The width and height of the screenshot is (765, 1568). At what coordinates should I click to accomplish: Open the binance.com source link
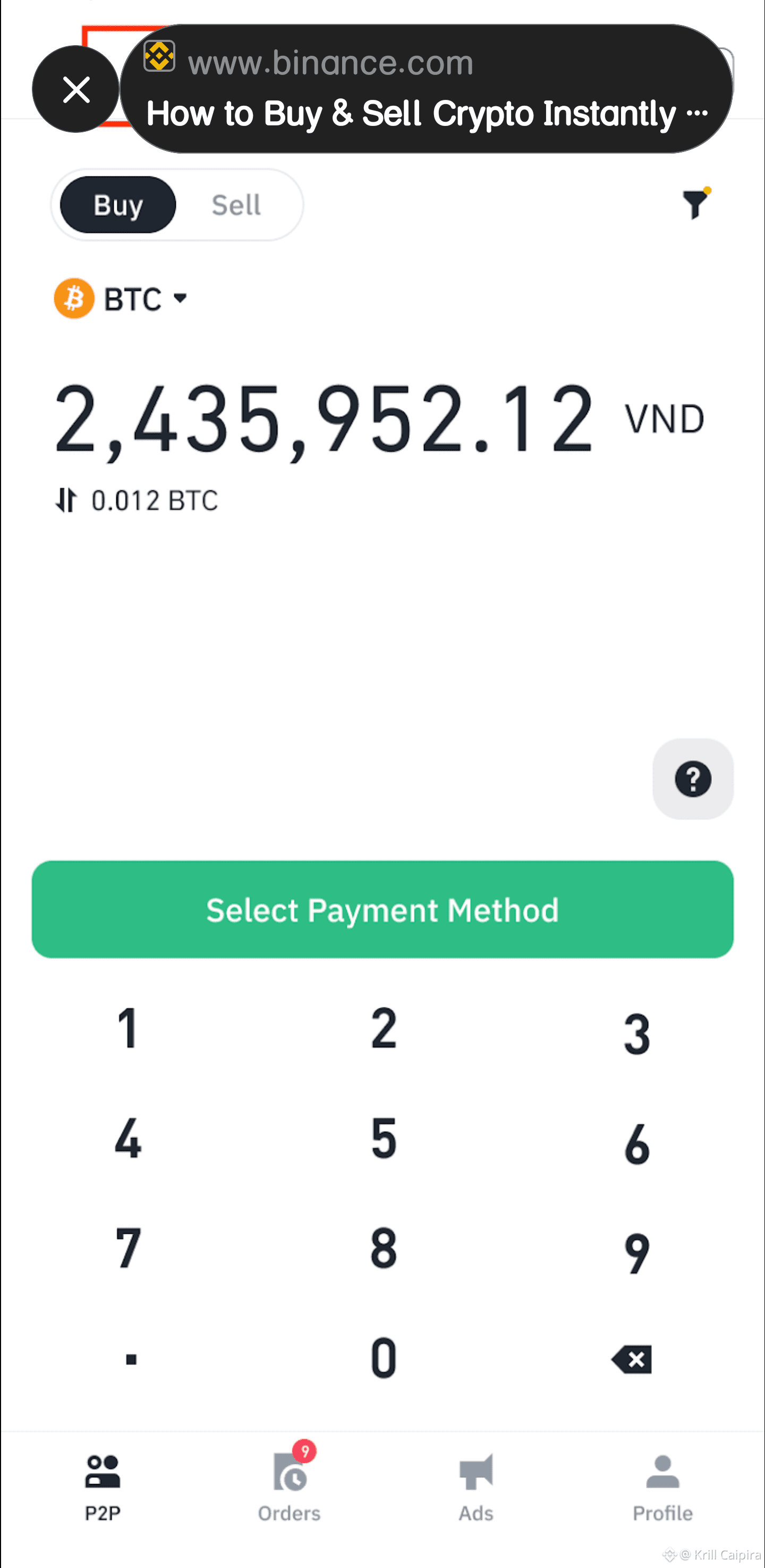426,89
